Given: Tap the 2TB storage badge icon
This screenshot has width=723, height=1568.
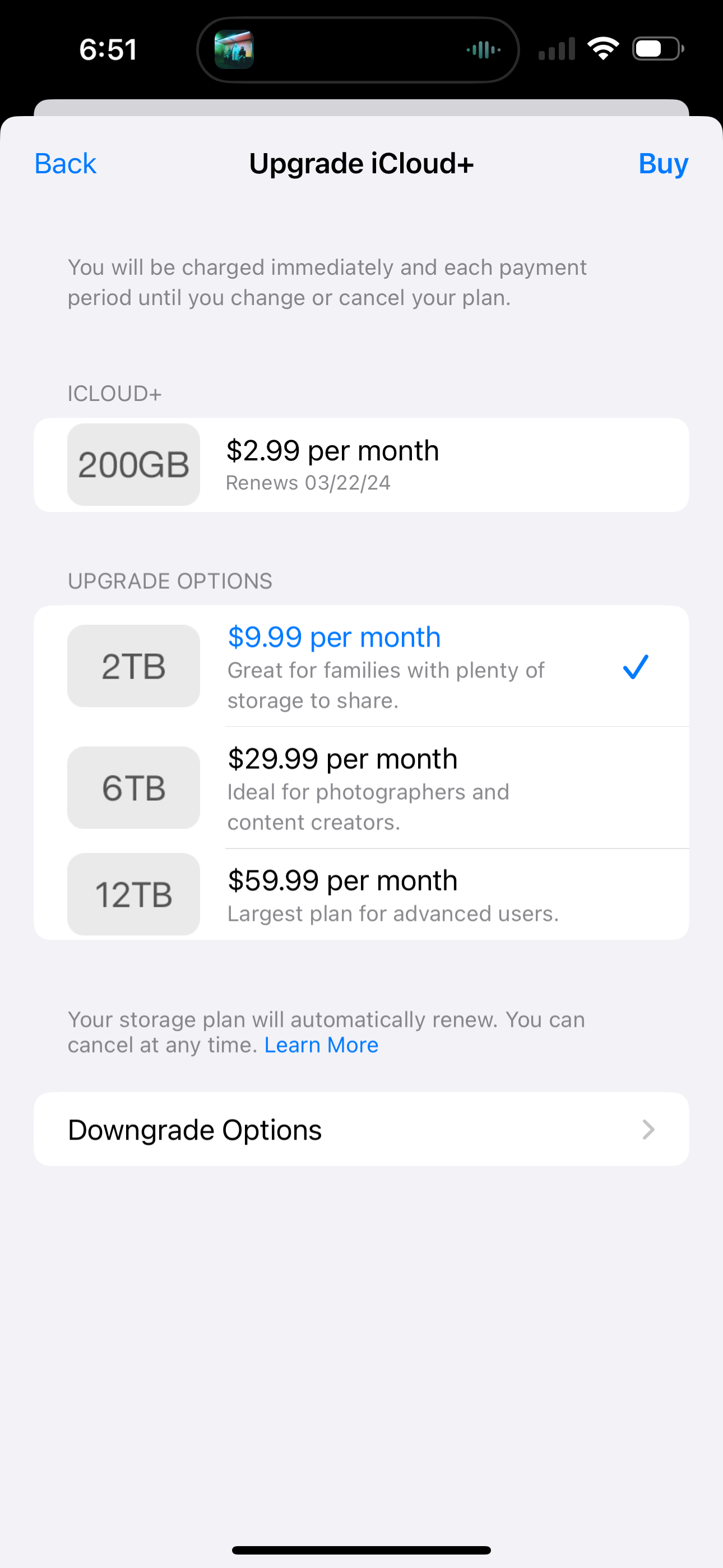Looking at the screenshot, I should [x=133, y=665].
